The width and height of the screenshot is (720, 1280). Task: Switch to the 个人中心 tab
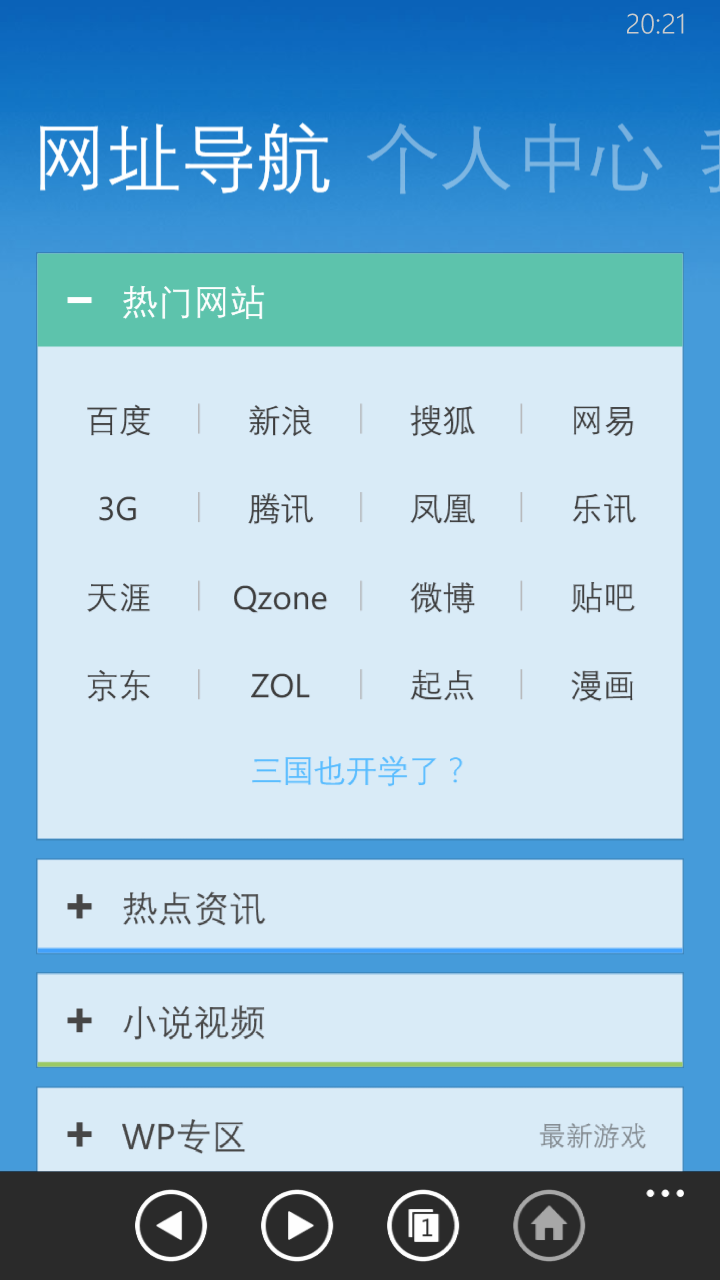point(514,159)
